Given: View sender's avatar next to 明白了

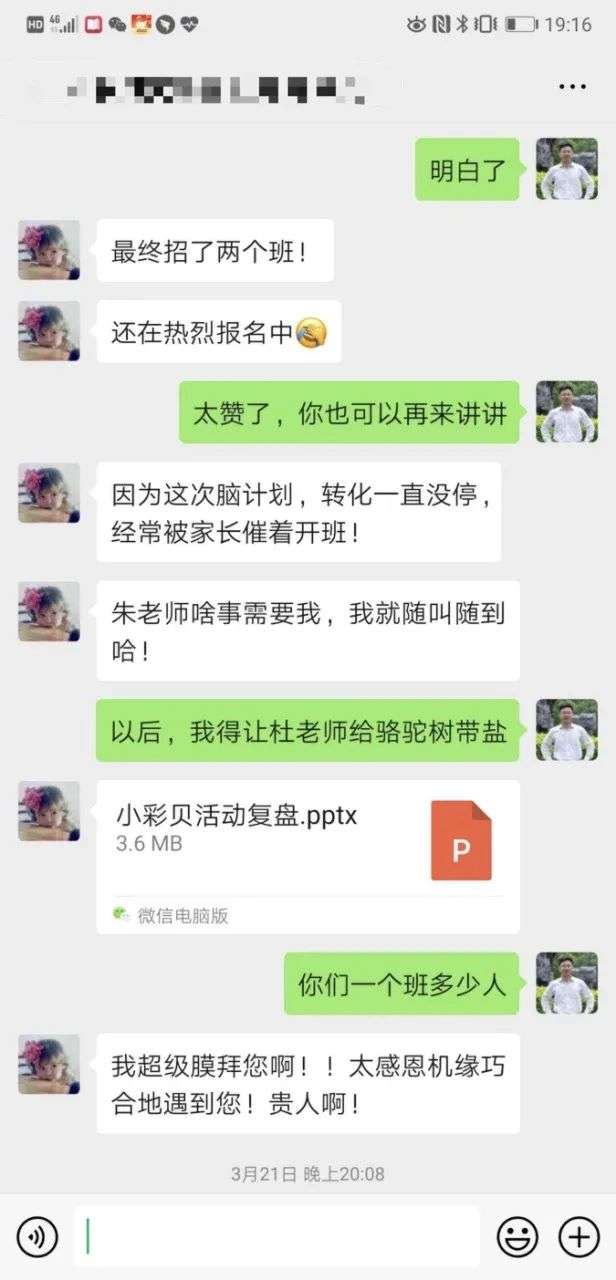Looking at the screenshot, I should point(566,169).
